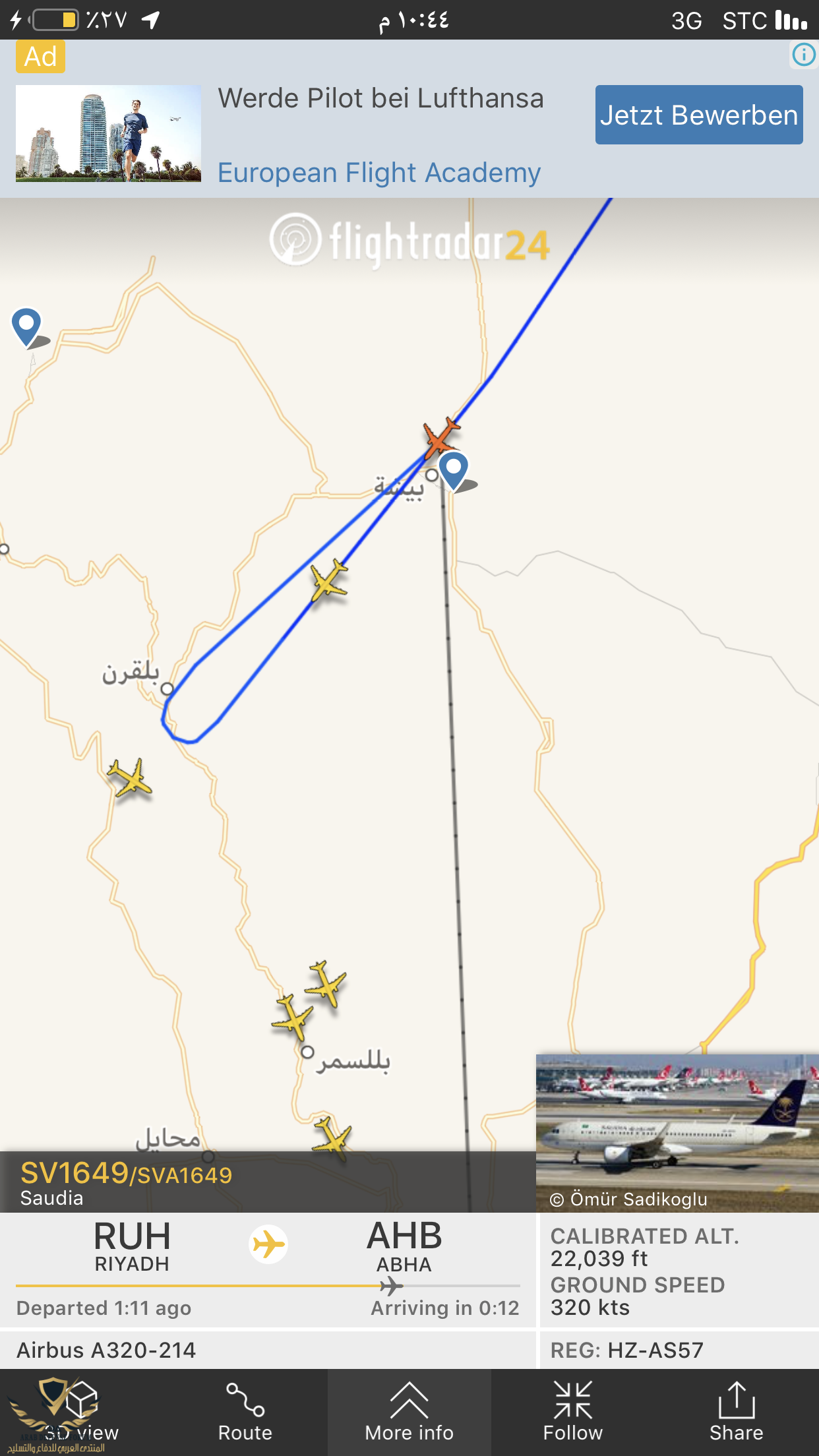Open European Flight Academy ad link
Image resolution: width=819 pixels, height=1456 pixels.
(379, 173)
